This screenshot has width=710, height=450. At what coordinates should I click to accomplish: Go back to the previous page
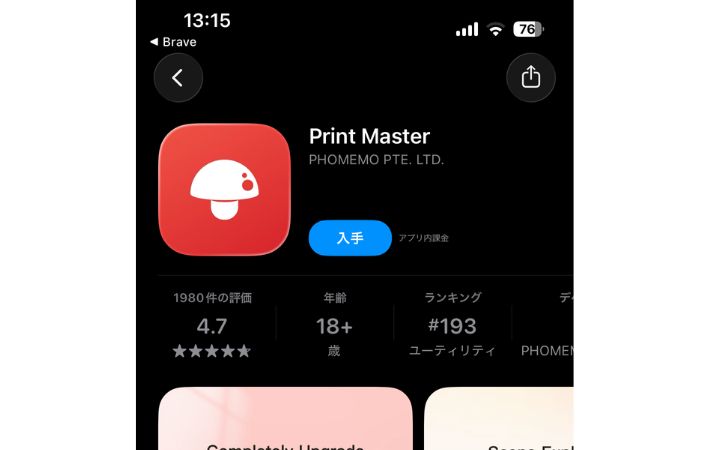pyautogui.click(x=178, y=78)
